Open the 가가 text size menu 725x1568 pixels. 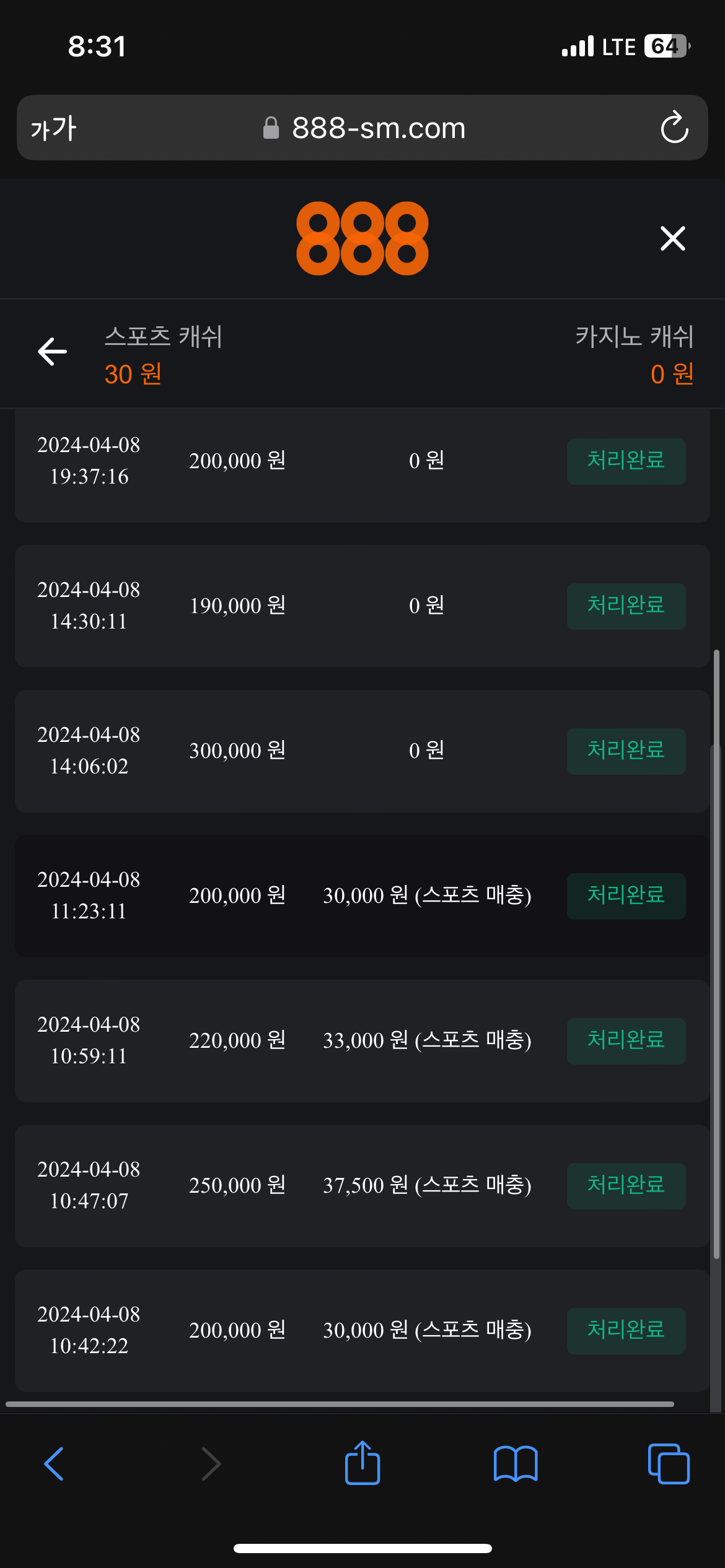tap(53, 128)
